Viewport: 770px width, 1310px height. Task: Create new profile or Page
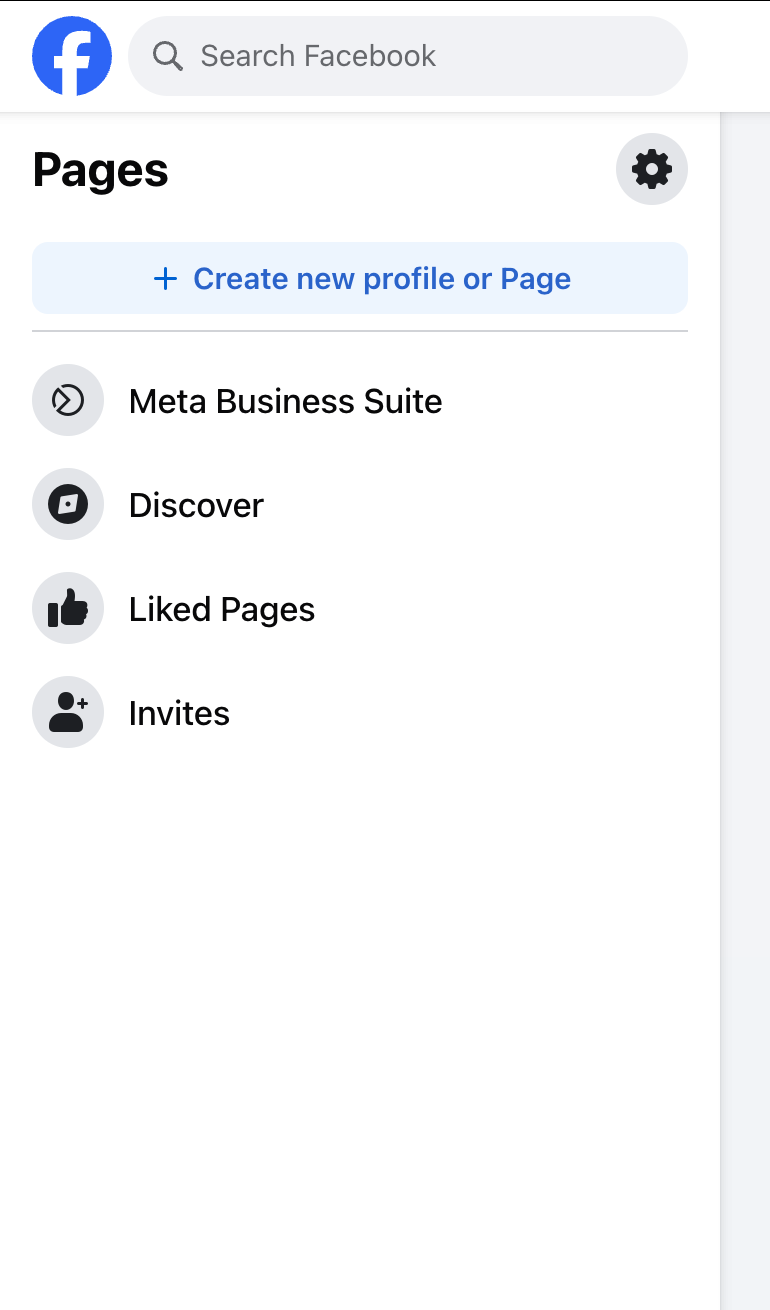(x=360, y=278)
